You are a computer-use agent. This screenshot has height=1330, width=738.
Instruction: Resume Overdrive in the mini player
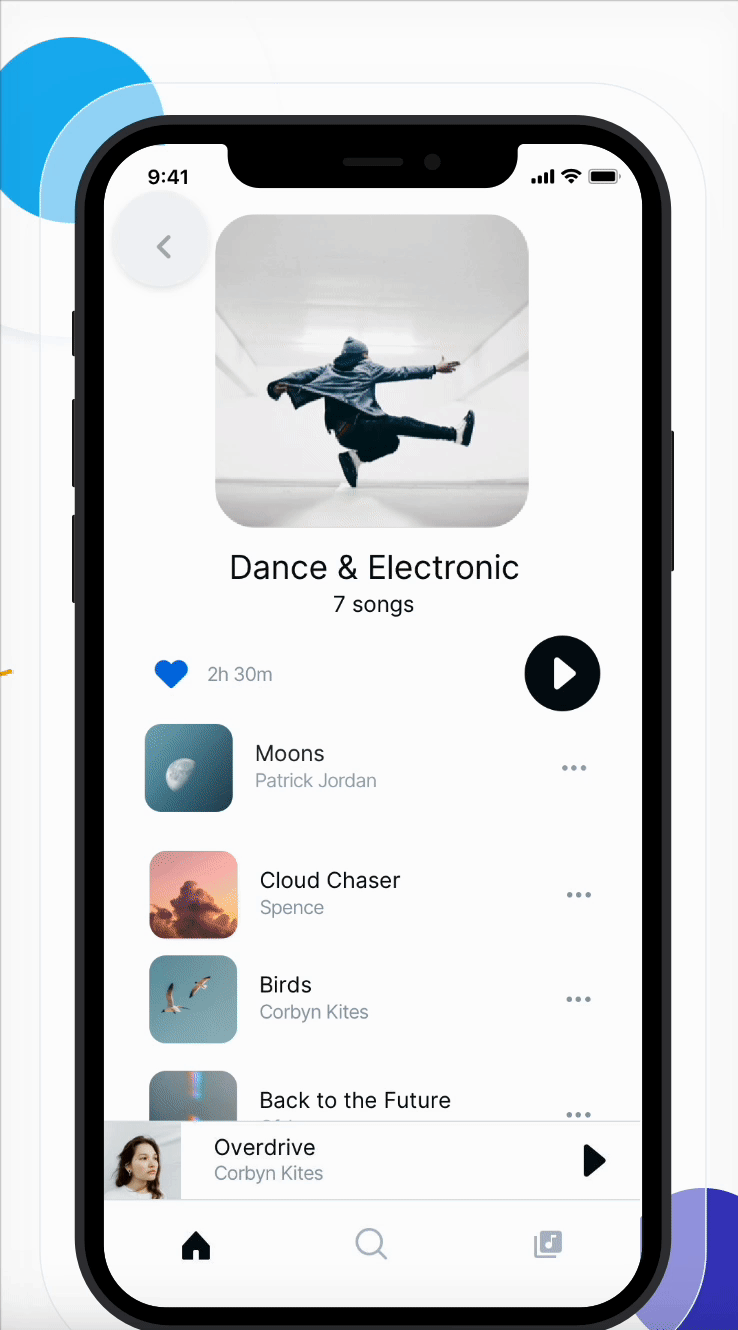594,1160
